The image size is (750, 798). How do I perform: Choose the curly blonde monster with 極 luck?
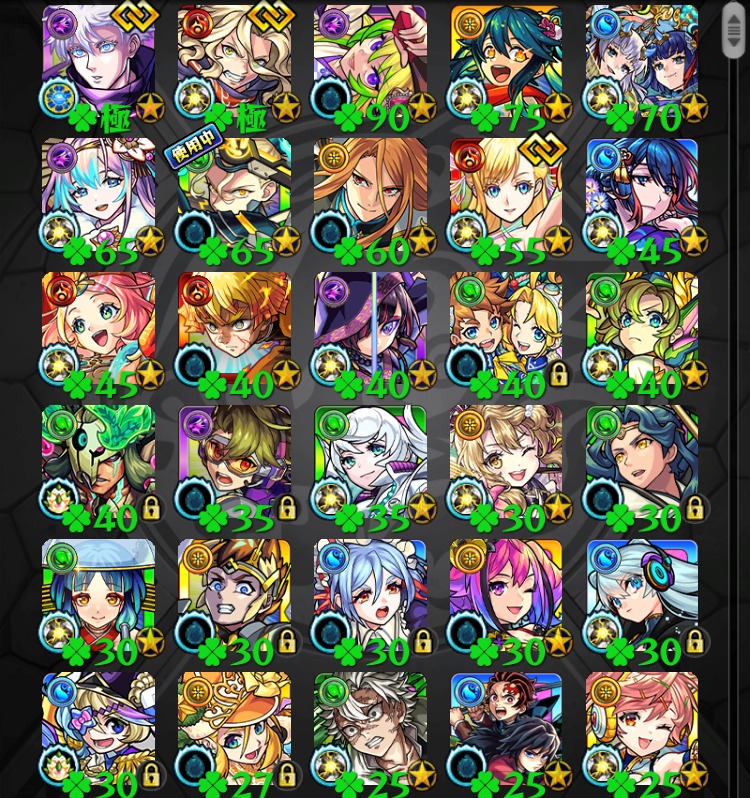pyautogui.click(x=234, y=65)
